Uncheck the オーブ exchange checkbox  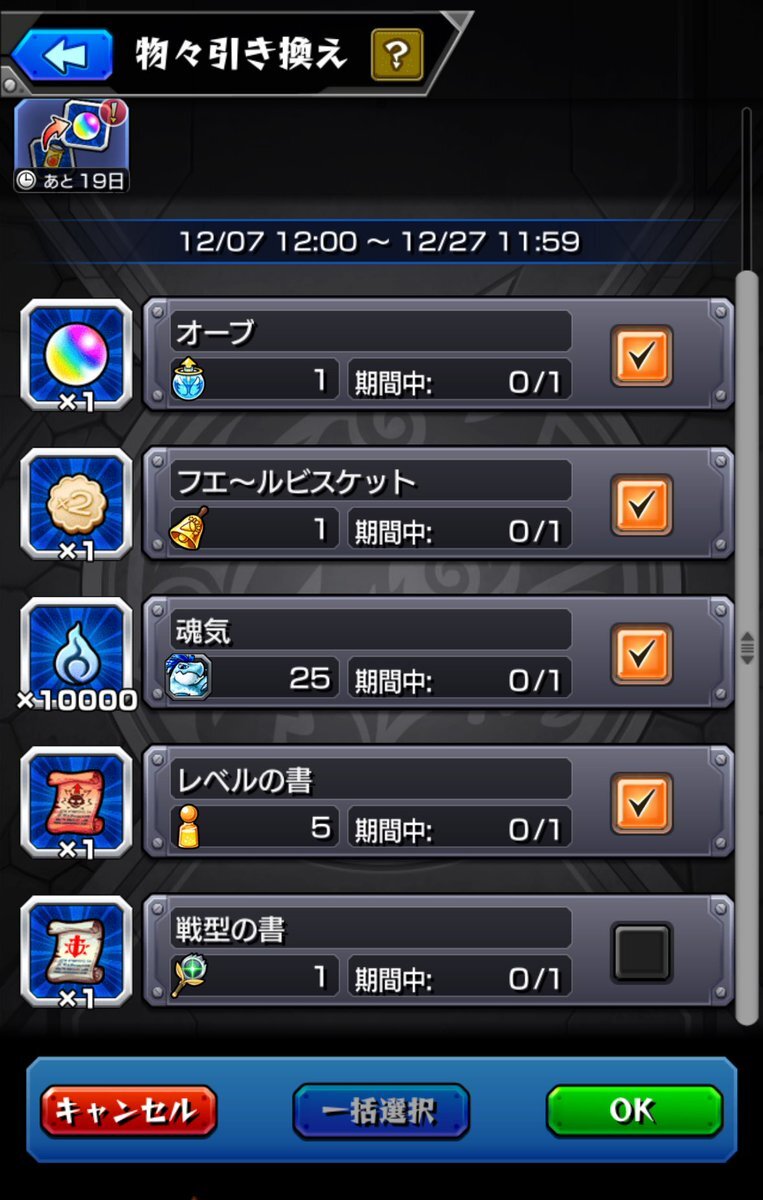click(641, 355)
